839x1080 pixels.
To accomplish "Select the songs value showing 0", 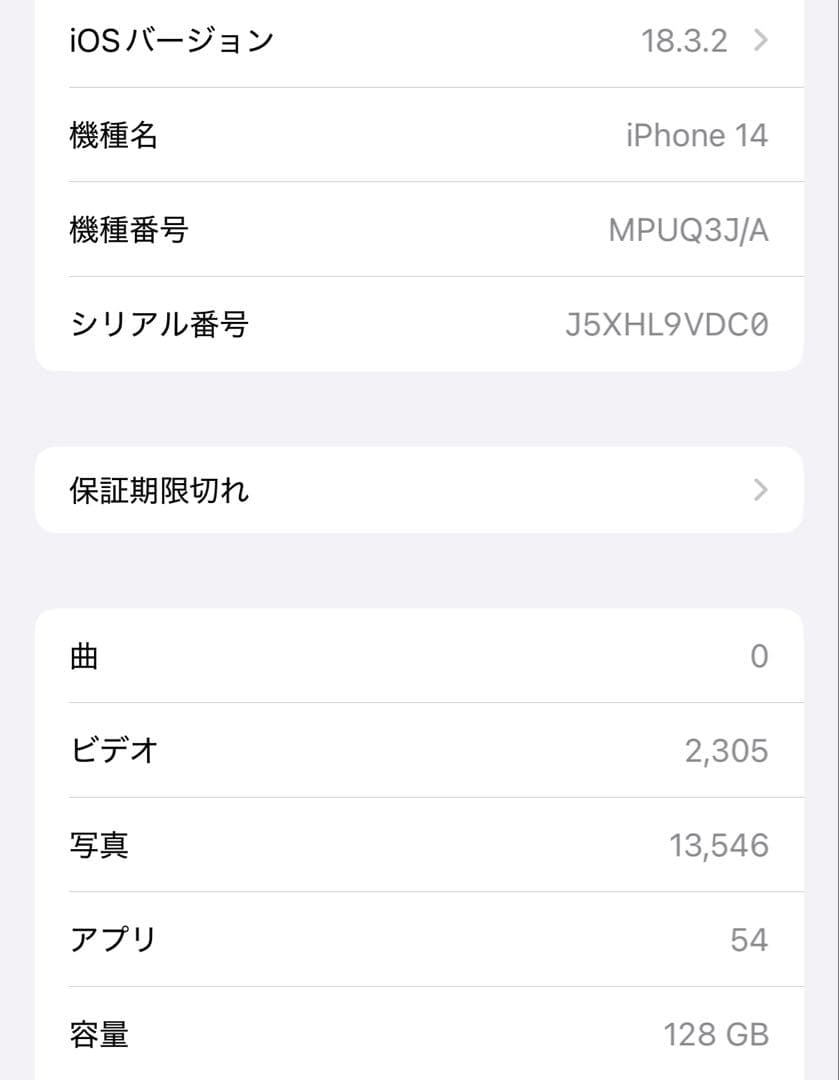I will click(x=759, y=656).
